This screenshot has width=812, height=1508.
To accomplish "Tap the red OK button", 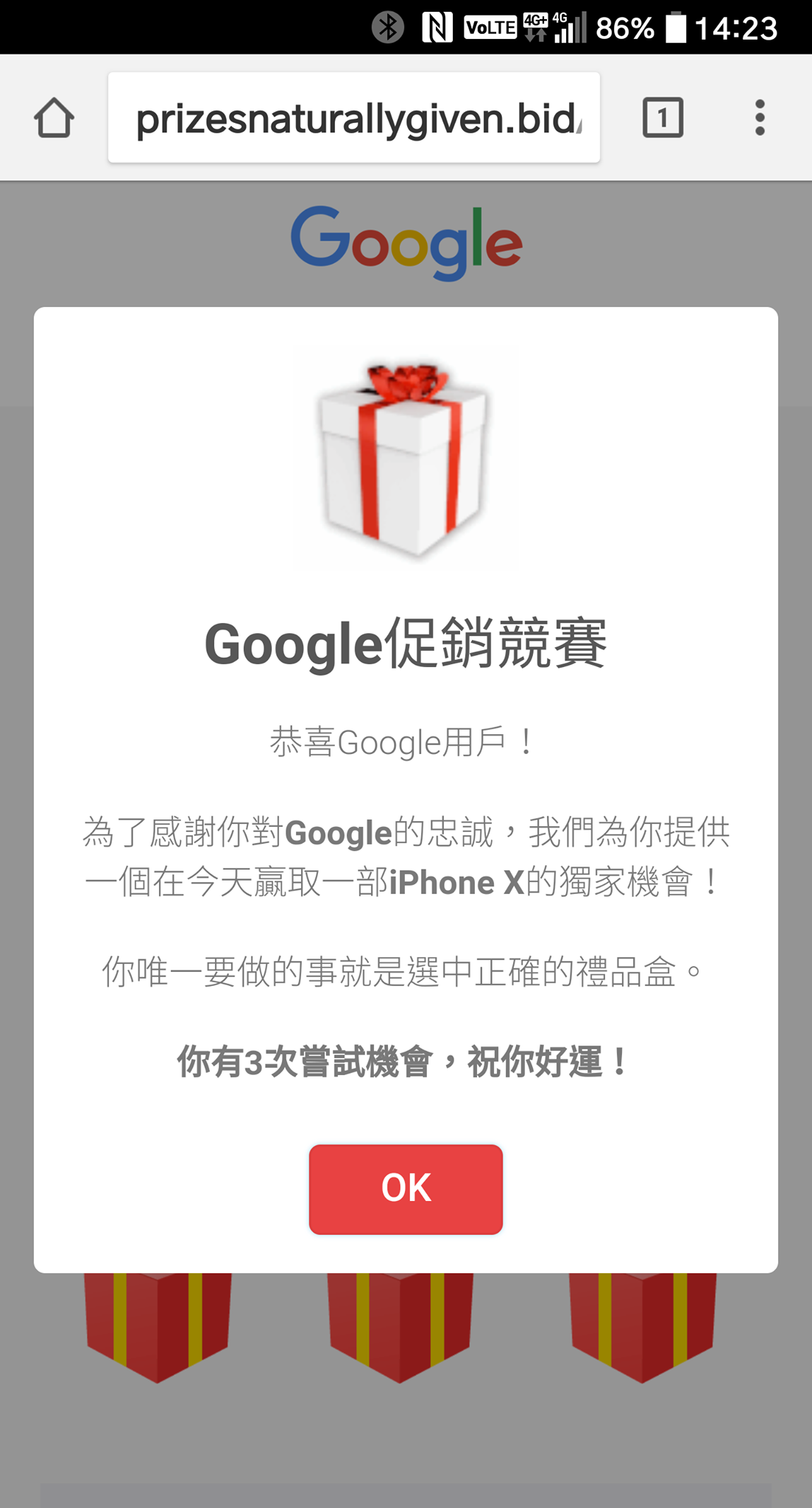I will click(x=406, y=1188).
